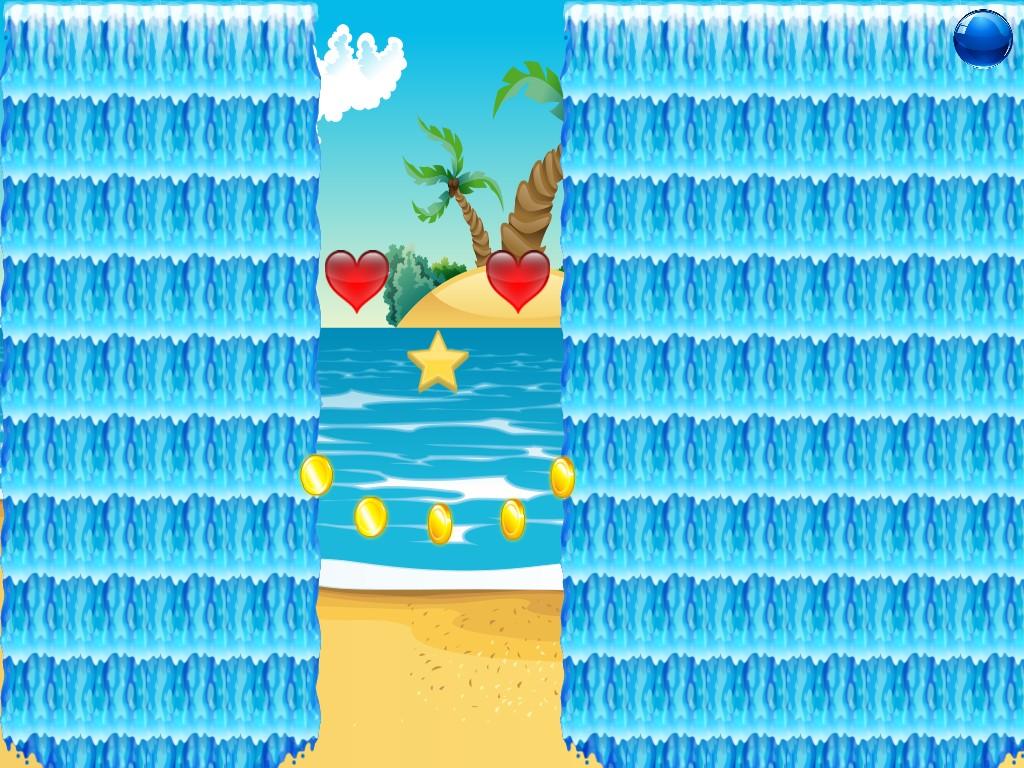Tap the blue orb button
Screen dimensions: 1024x768
click(982, 38)
